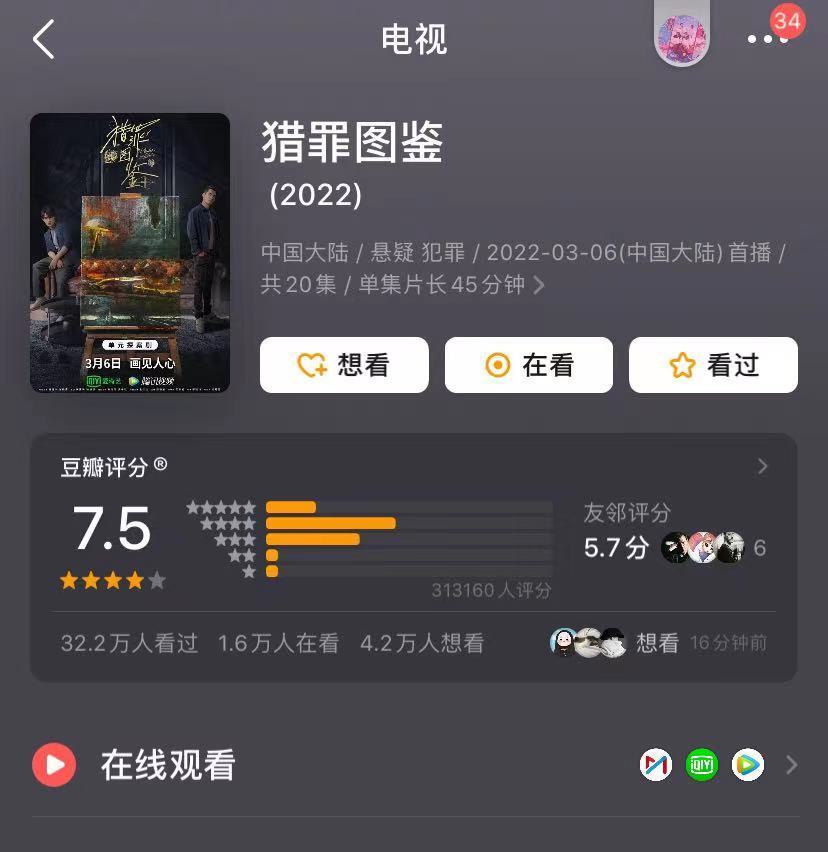The width and height of the screenshot is (828, 852).
Task: Open the three-dot more options menu
Action: click(767, 40)
